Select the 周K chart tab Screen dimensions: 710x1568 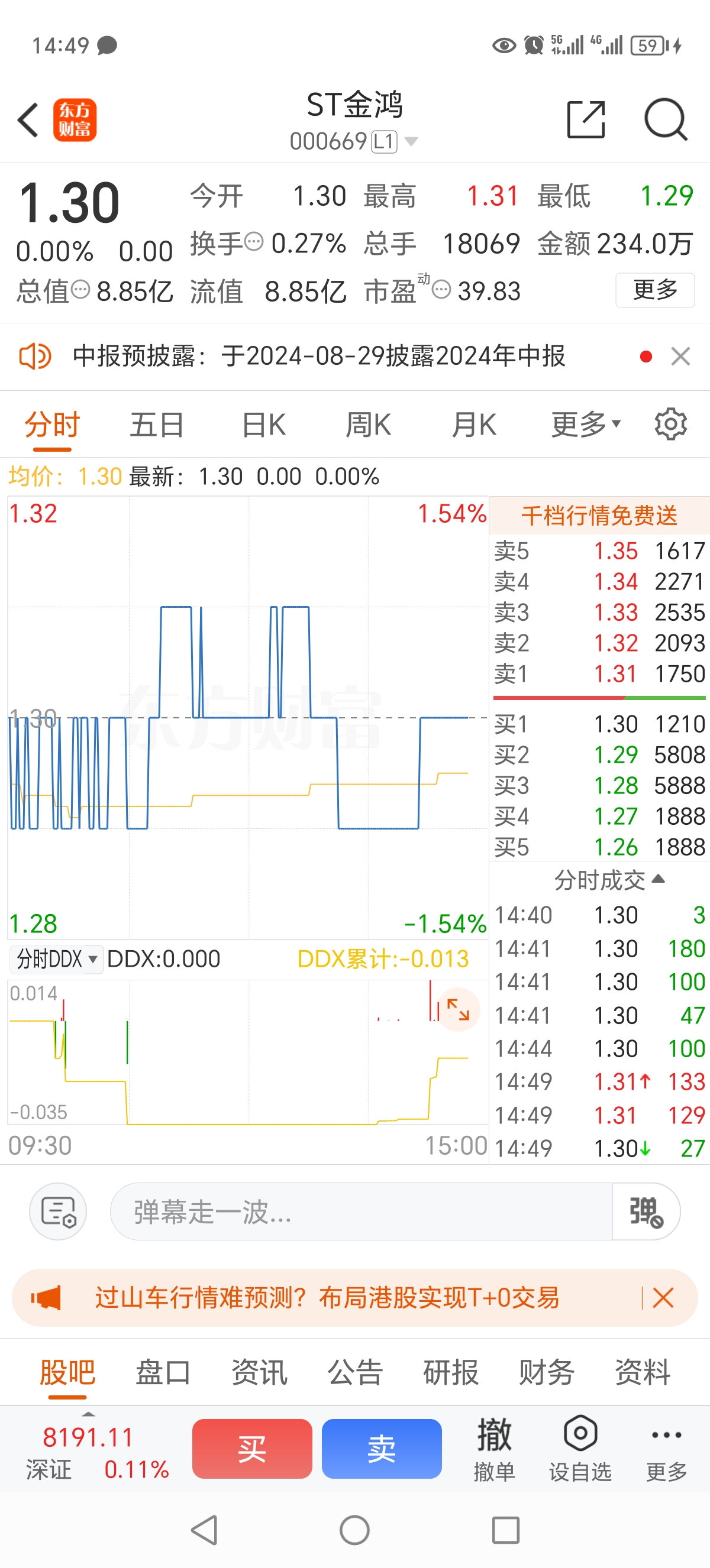pyautogui.click(x=369, y=425)
